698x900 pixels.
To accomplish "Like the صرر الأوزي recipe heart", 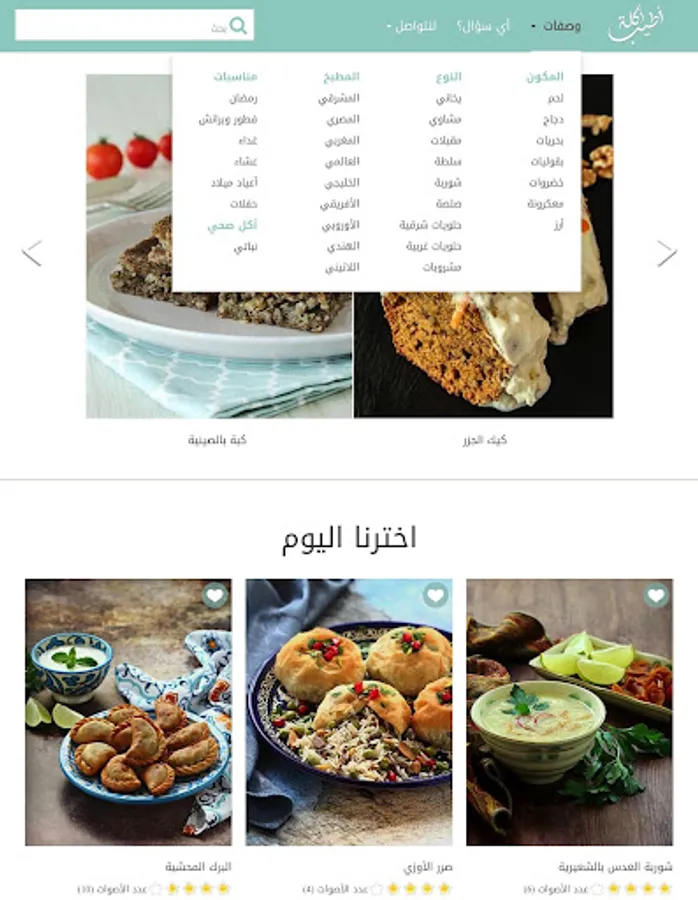I will tap(436, 595).
